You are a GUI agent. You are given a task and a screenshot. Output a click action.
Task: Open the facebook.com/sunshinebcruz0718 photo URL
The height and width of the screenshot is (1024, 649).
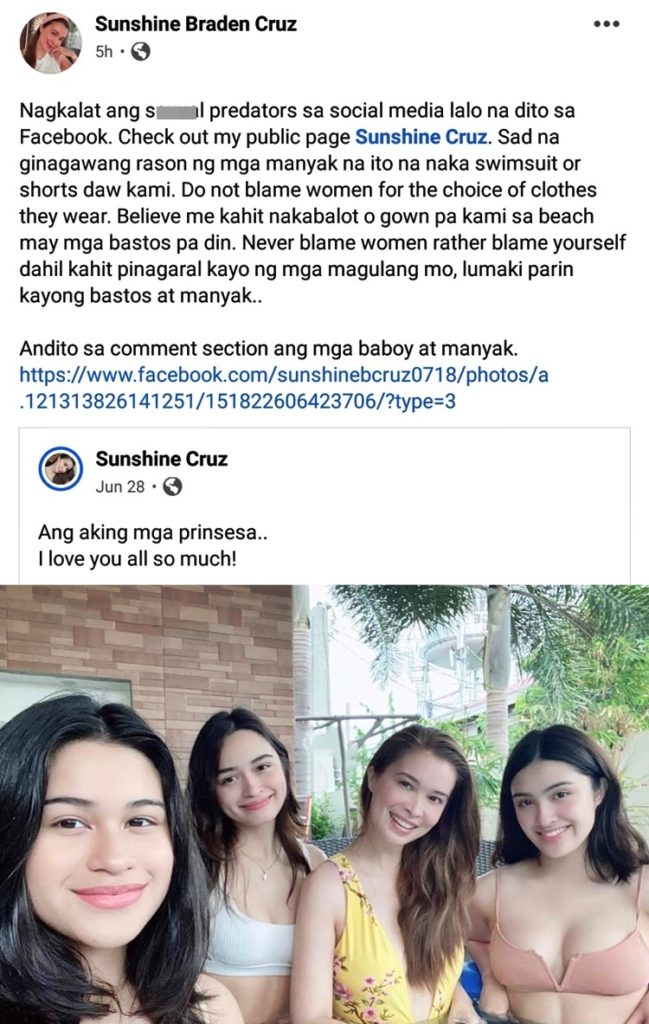[x=283, y=388]
